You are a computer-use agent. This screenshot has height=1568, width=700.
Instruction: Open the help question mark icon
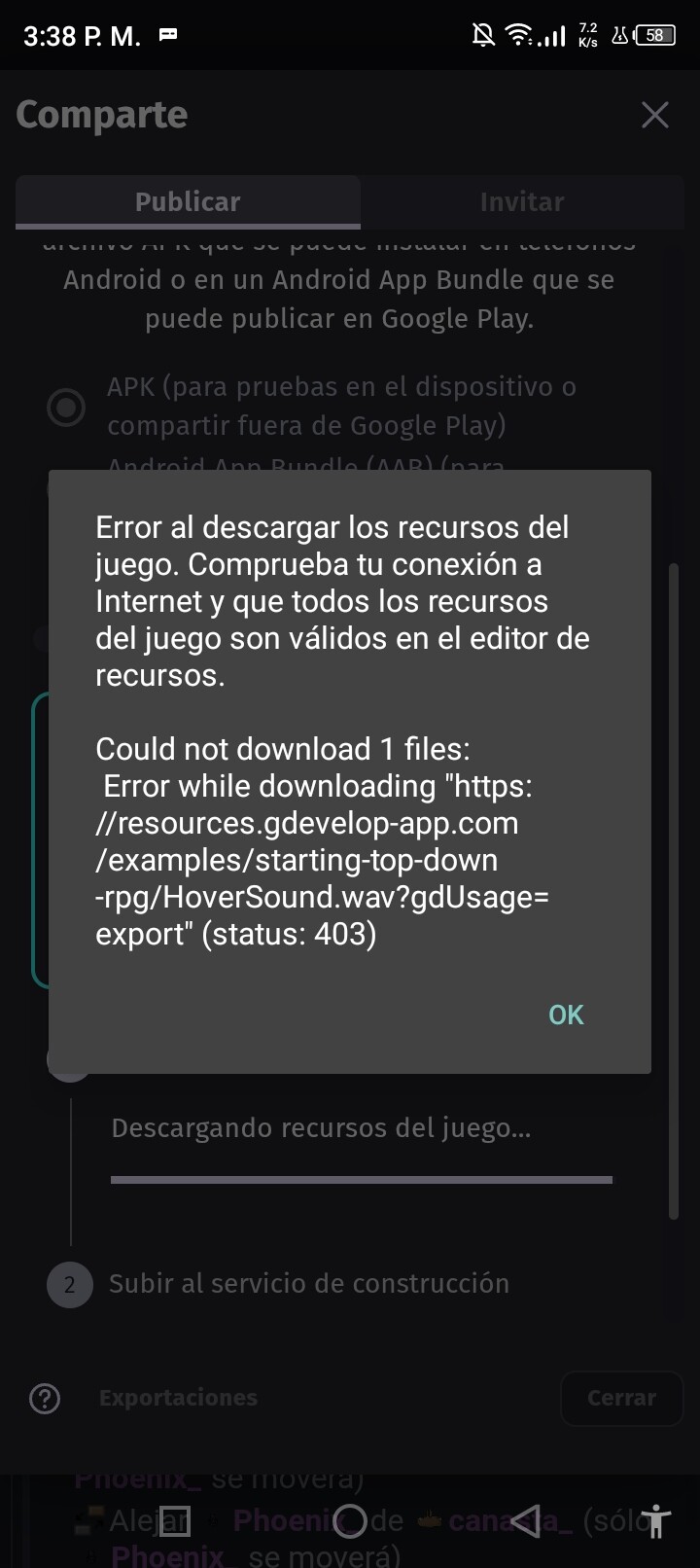tap(45, 1398)
